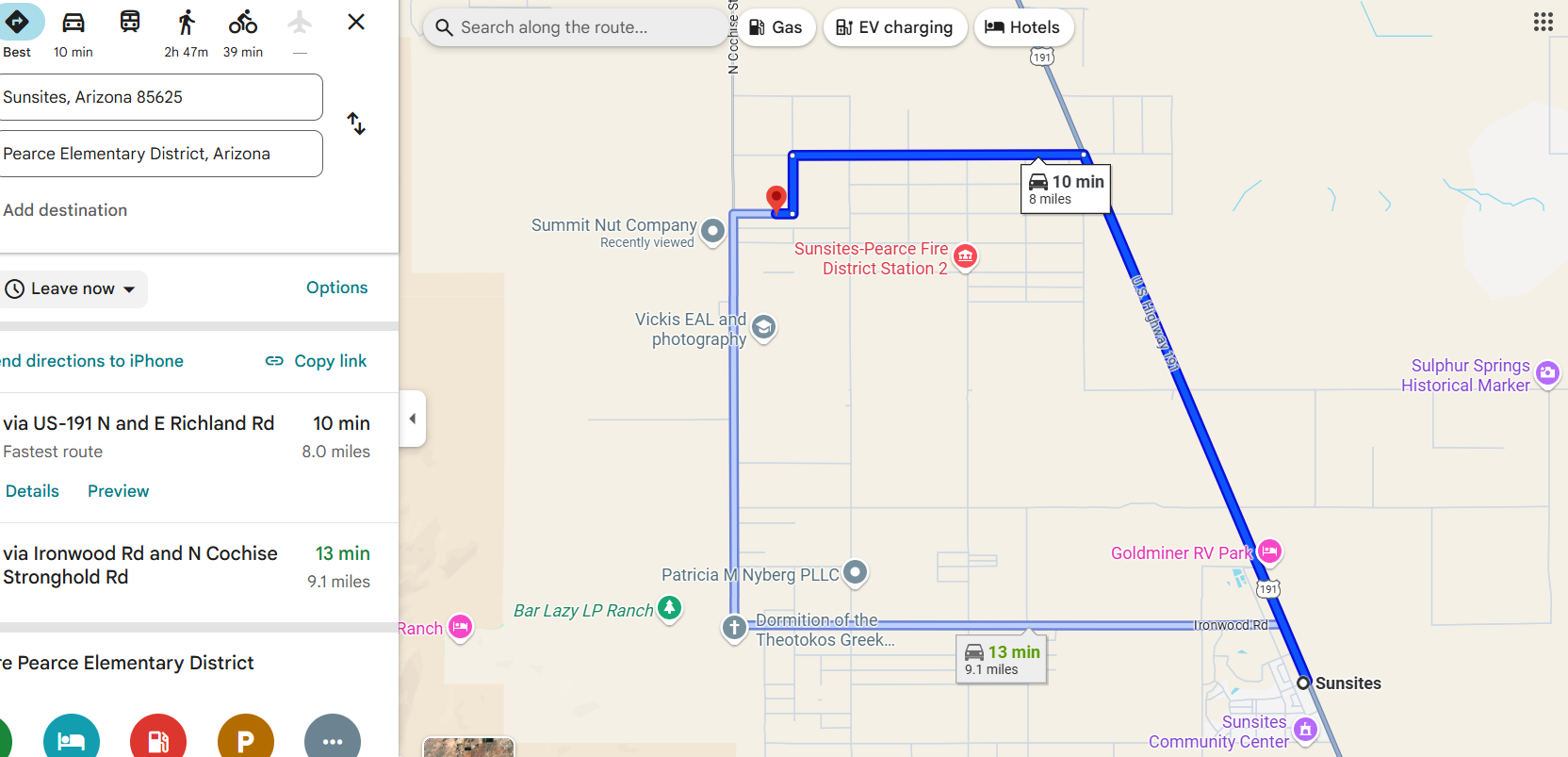The image size is (1568, 757).
Task: Filter map by Gas stations
Action: coord(776,27)
